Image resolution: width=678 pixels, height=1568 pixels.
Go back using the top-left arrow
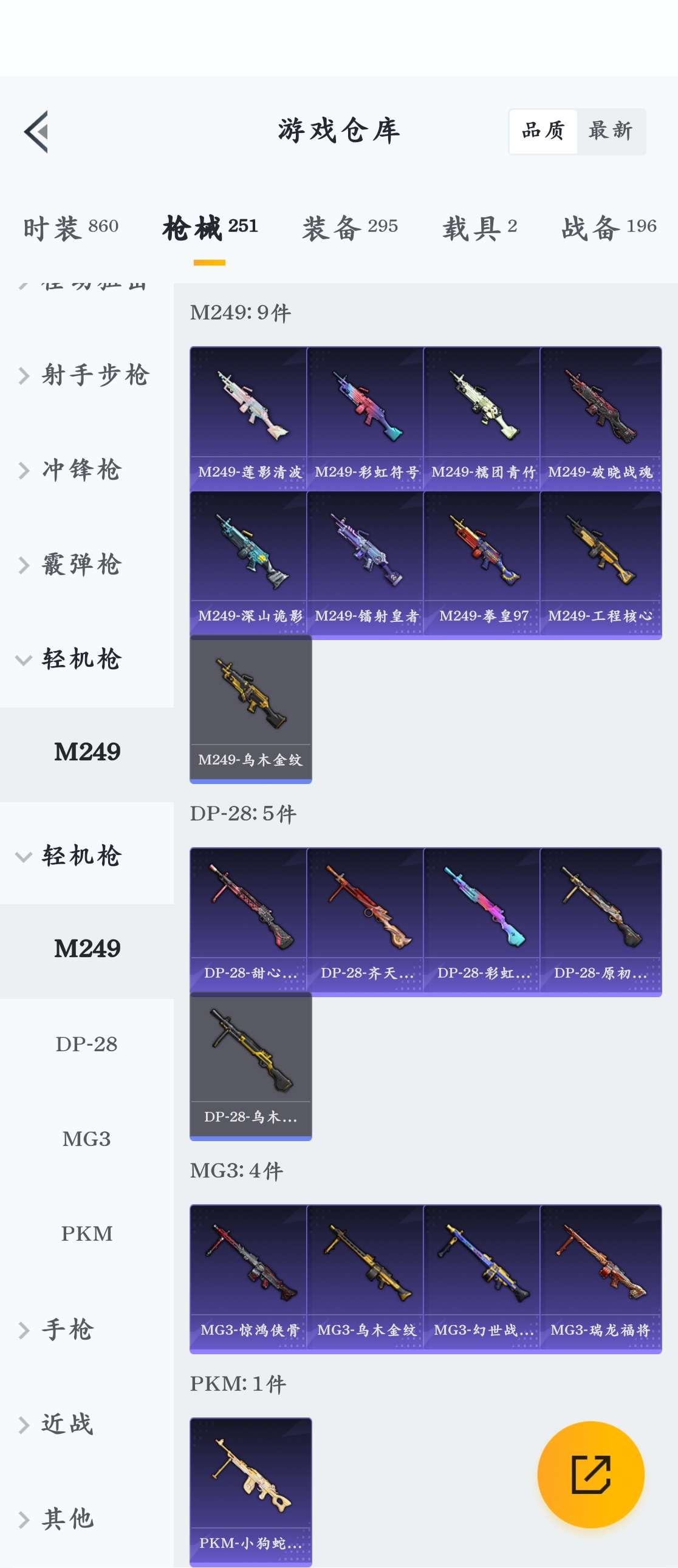[x=36, y=132]
